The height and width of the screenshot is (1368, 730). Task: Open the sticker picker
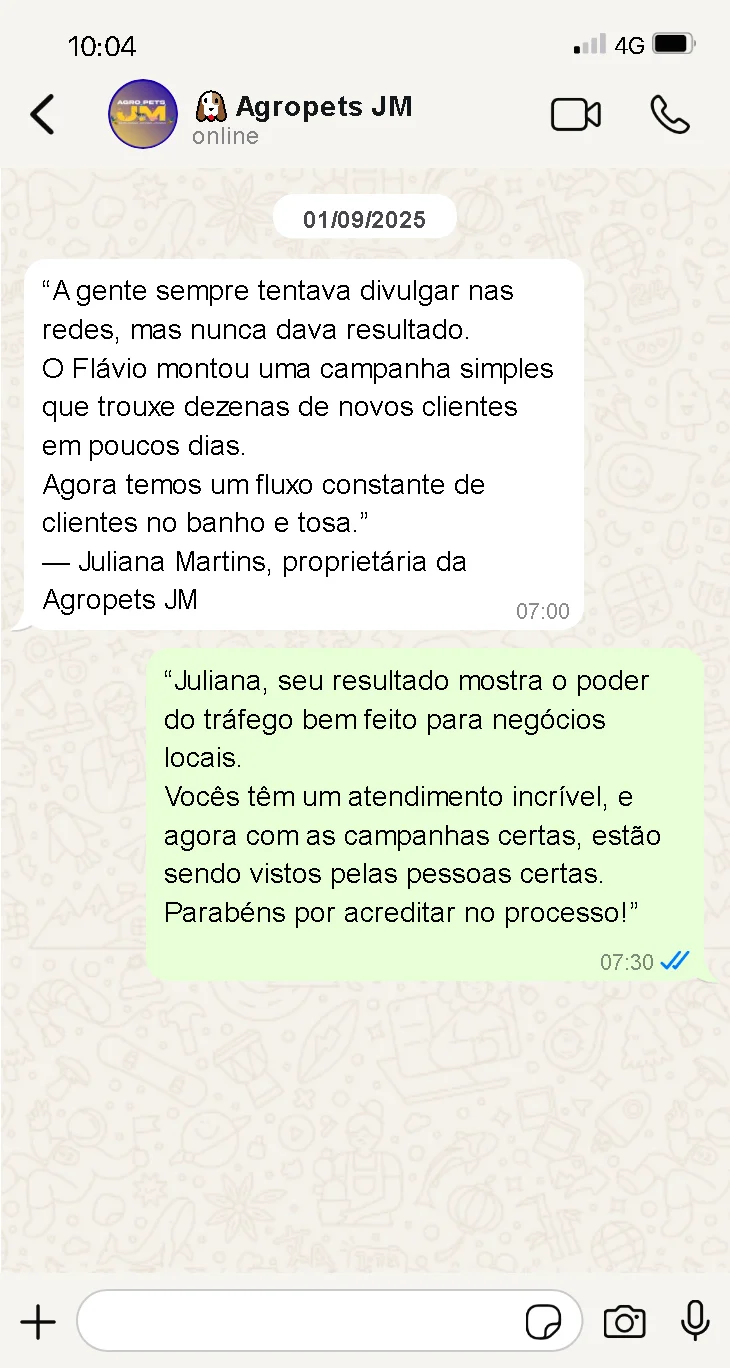543,1322
